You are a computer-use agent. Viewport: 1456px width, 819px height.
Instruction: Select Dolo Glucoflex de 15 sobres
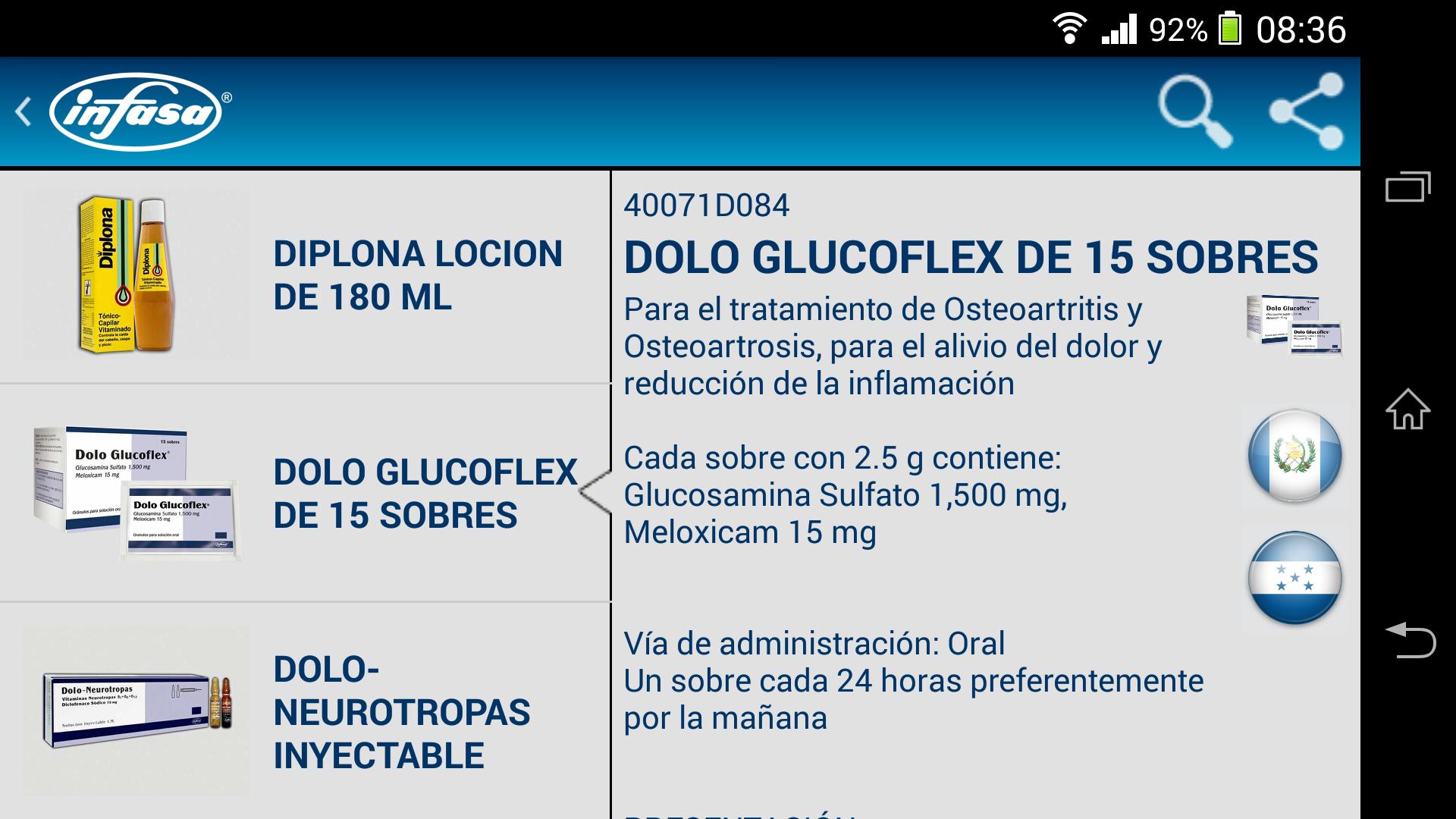303,494
